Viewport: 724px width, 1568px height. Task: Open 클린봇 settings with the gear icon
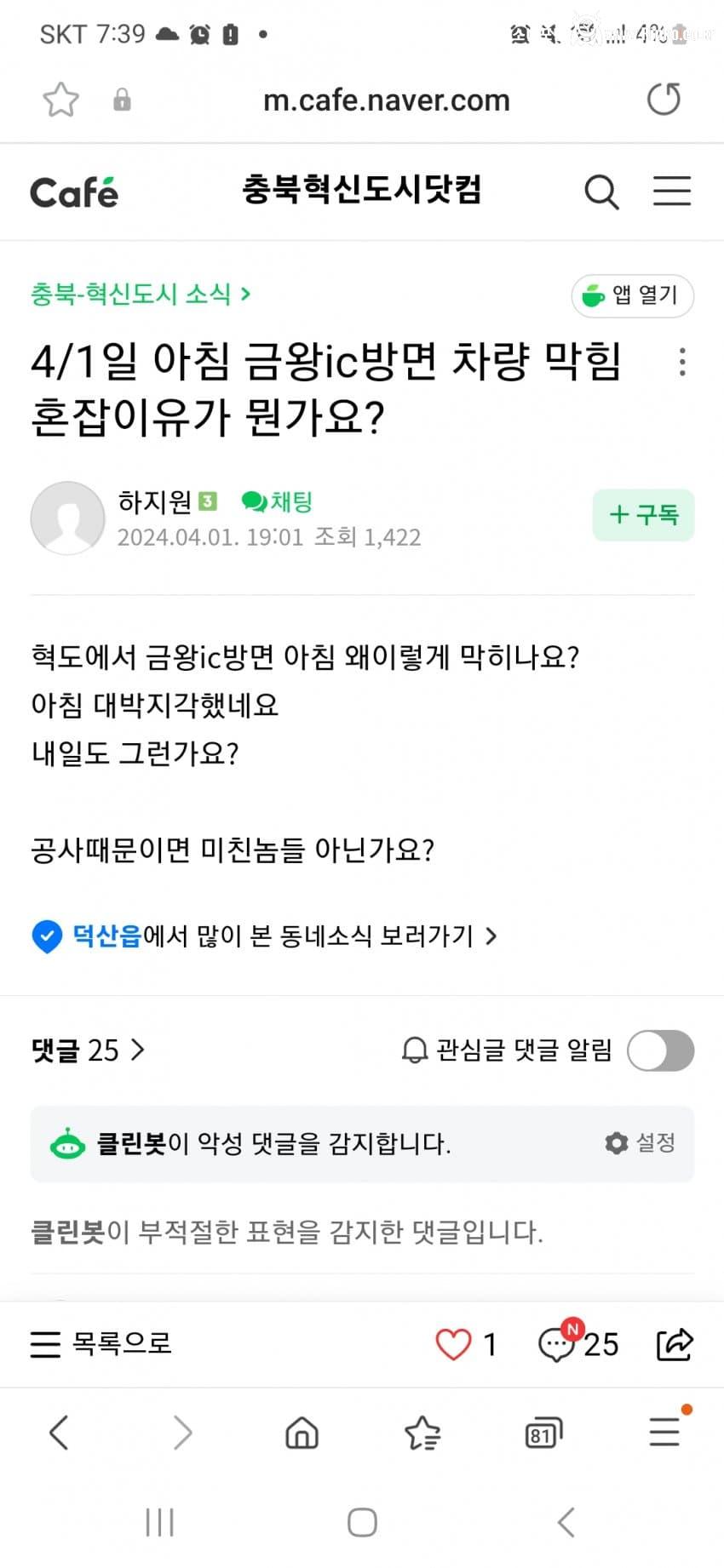(x=615, y=1144)
